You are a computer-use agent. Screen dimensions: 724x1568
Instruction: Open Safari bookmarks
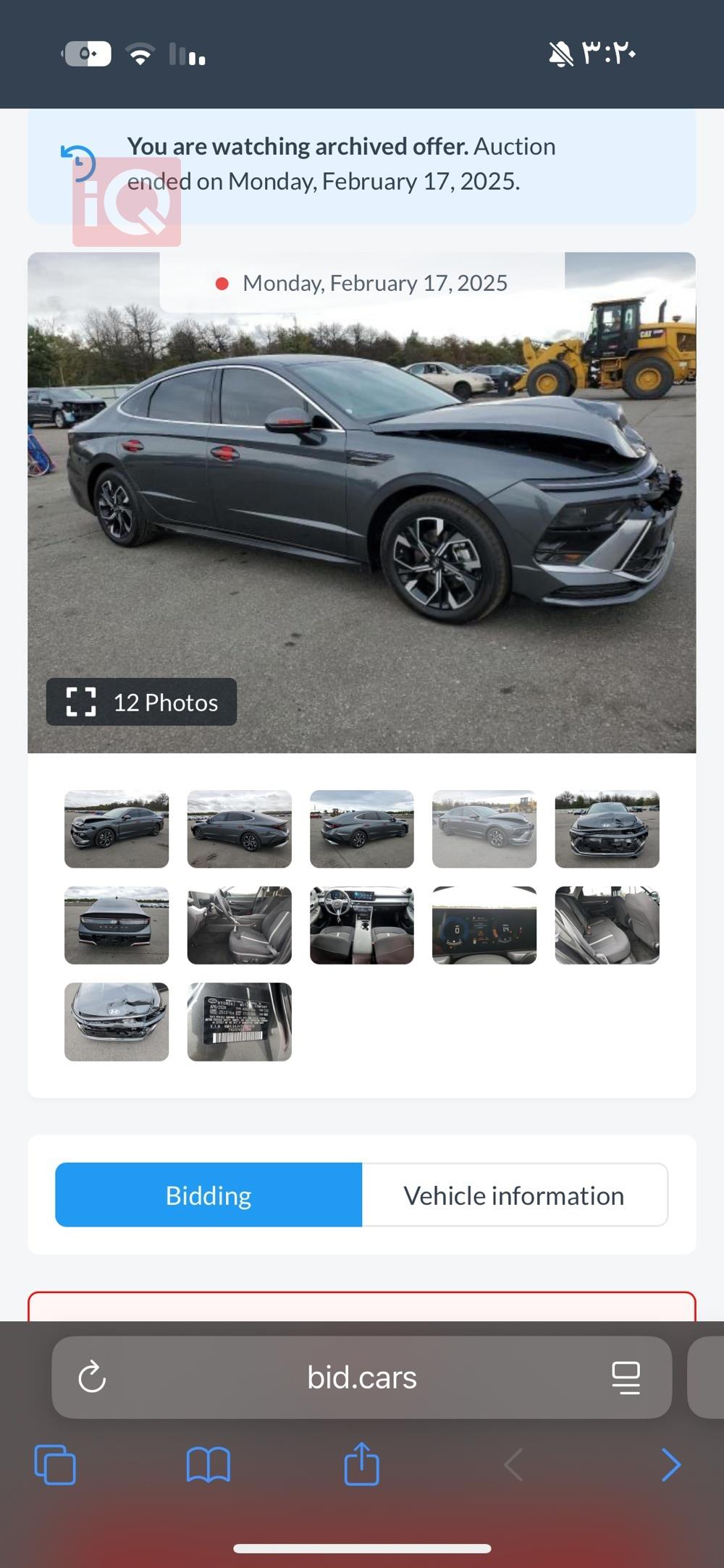tap(209, 1465)
